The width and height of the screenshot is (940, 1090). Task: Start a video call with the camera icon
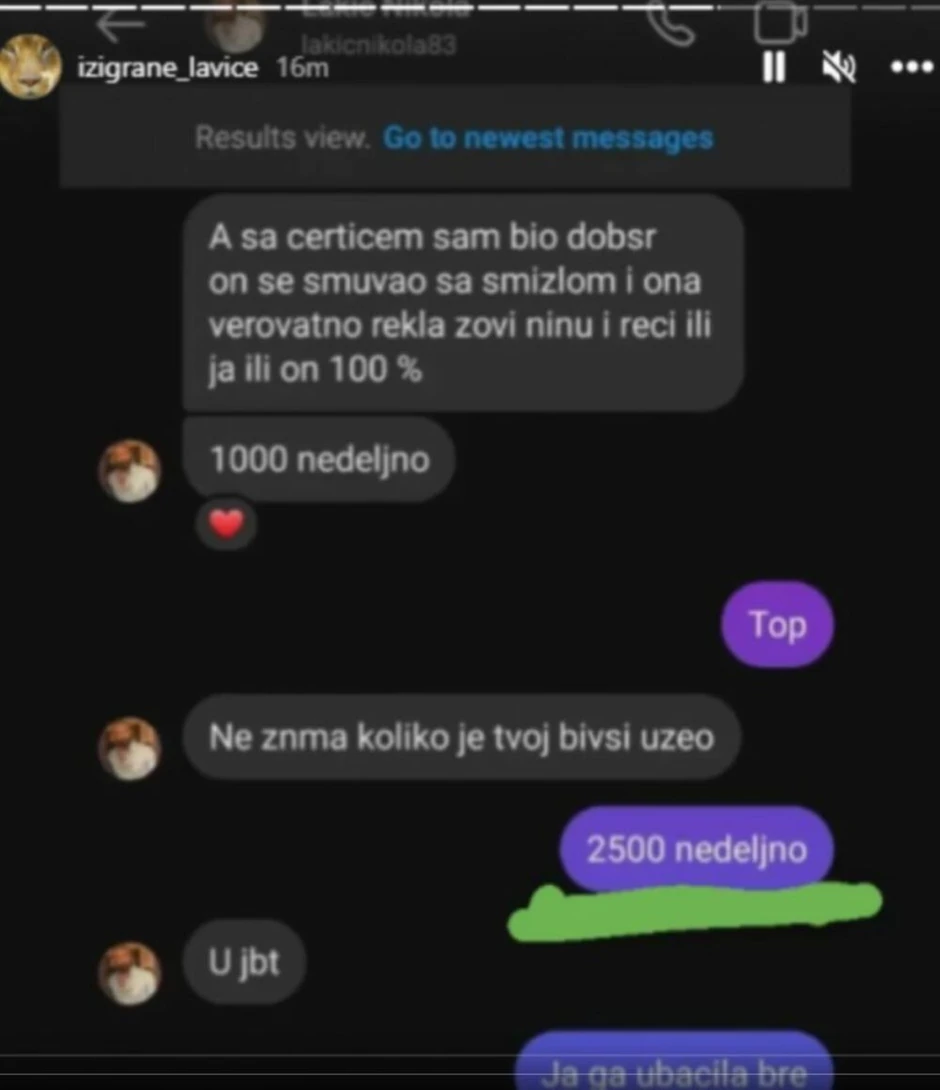click(780, 23)
